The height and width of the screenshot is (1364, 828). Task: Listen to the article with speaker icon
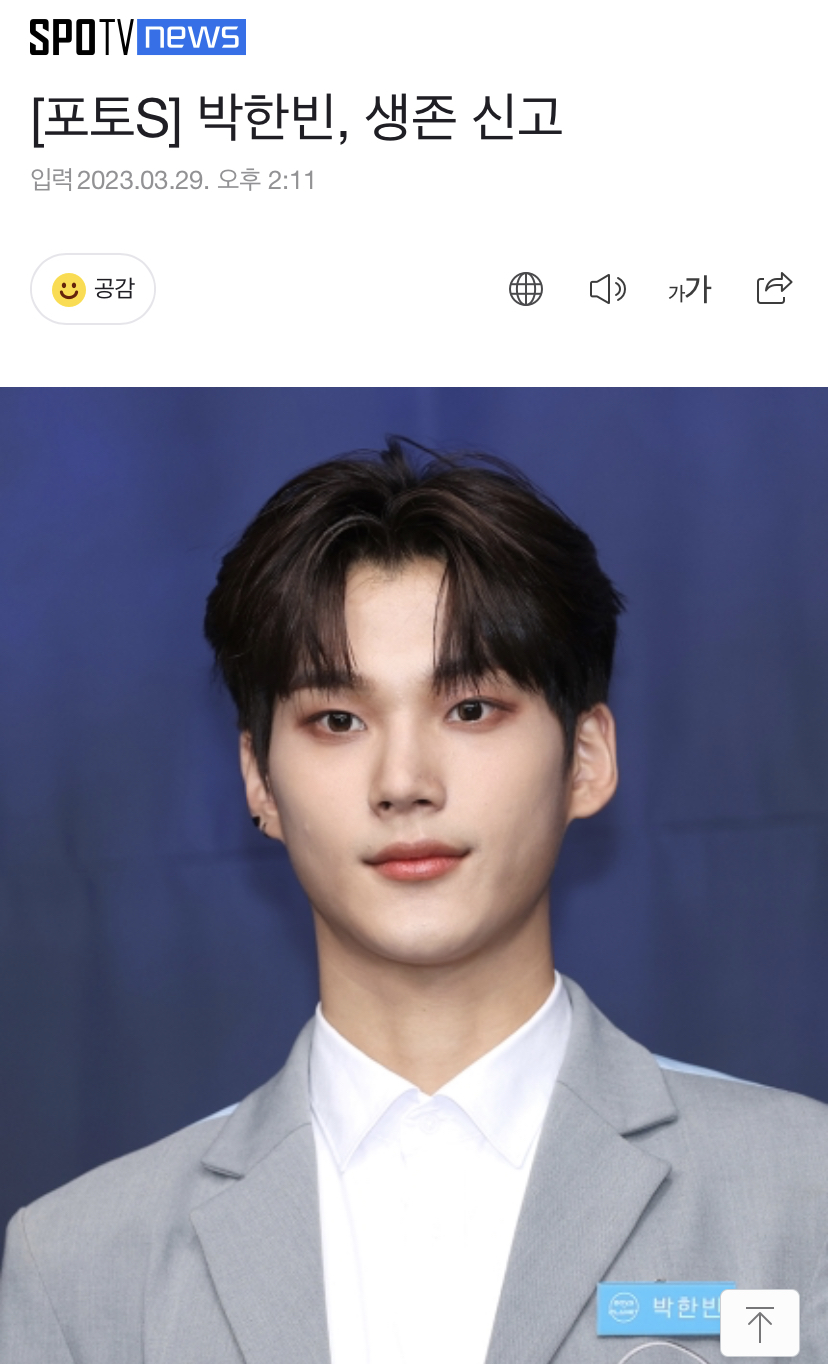coord(607,290)
